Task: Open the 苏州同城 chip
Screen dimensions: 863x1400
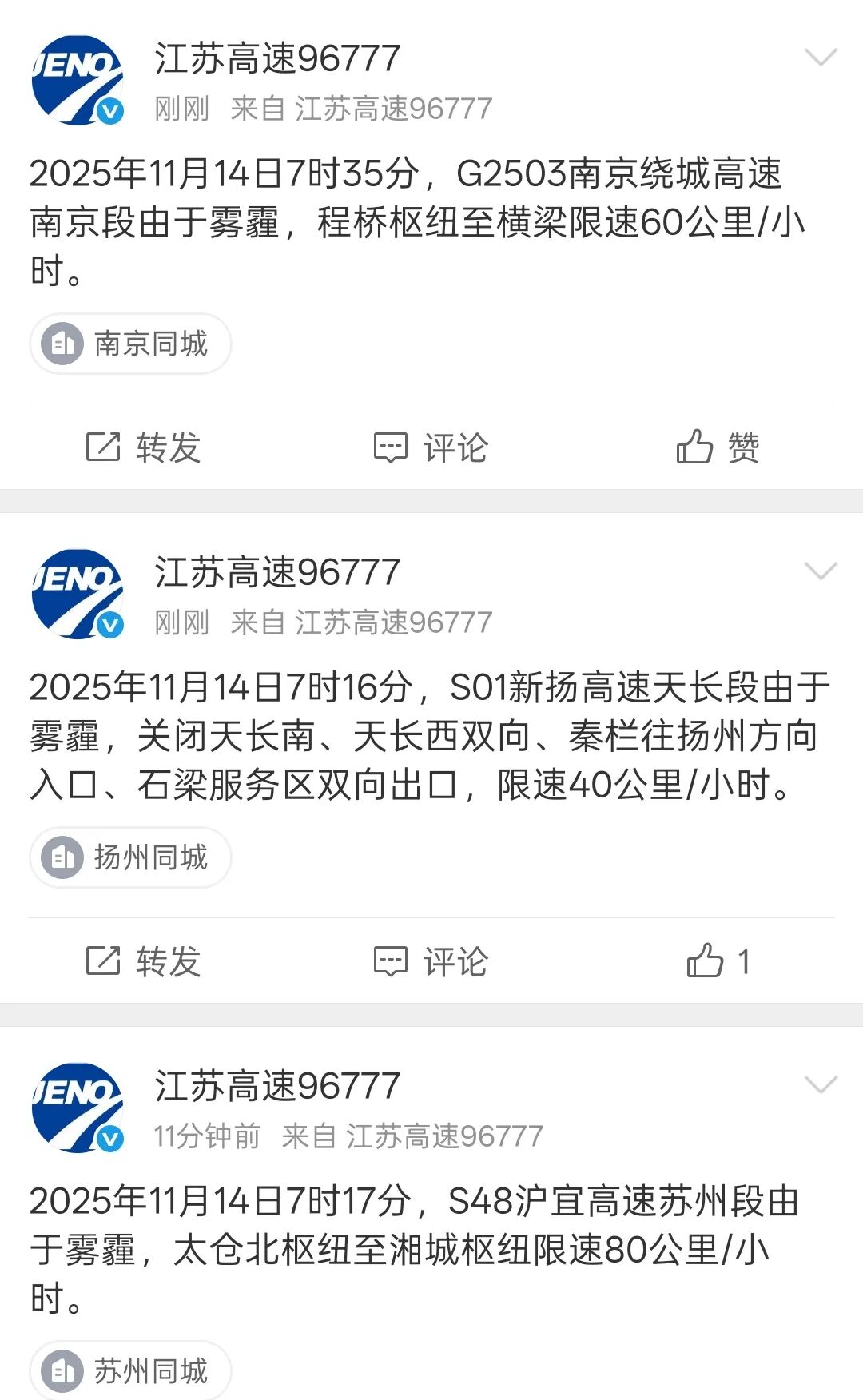Action: pyautogui.click(x=131, y=1371)
